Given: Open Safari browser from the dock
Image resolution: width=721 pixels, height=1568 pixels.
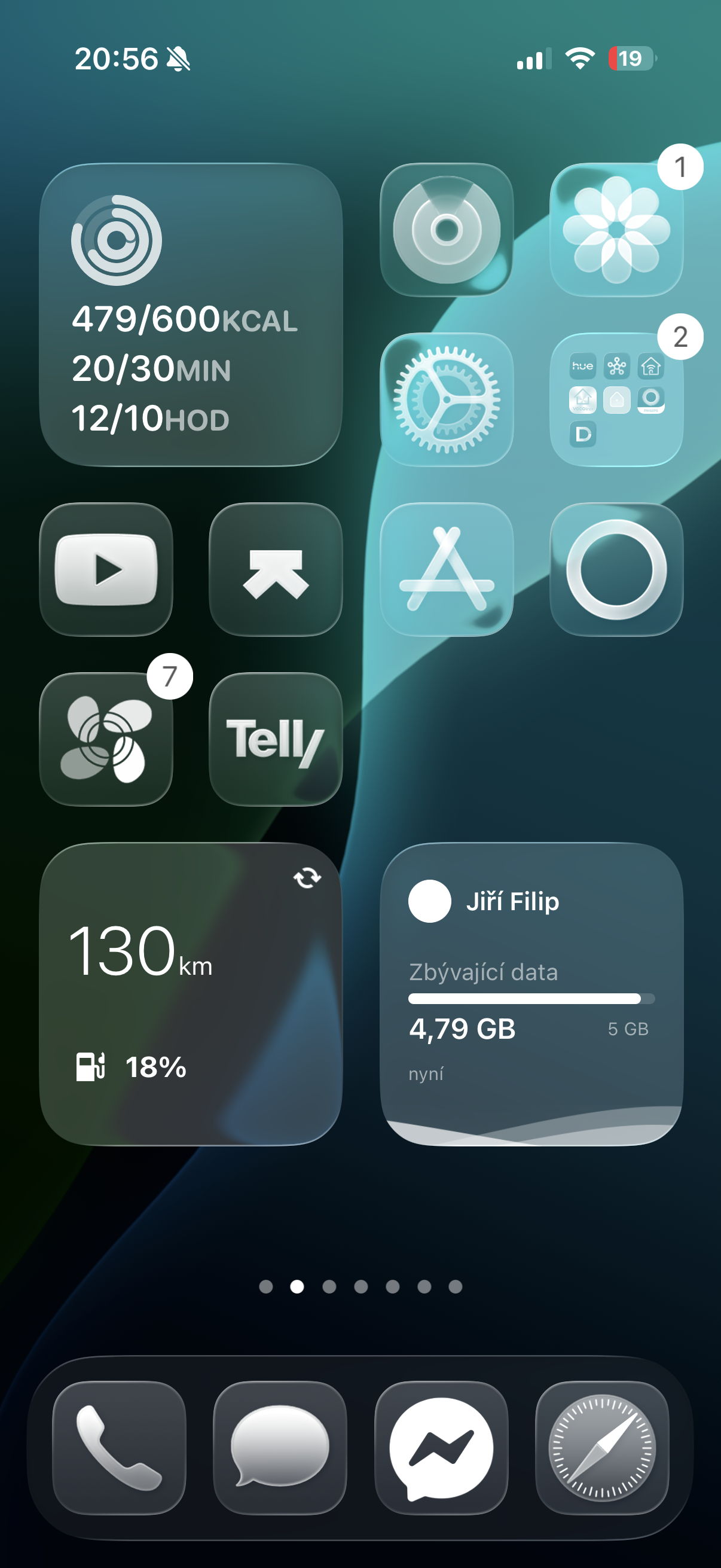Looking at the screenshot, I should pyautogui.click(x=602, y=1447).
